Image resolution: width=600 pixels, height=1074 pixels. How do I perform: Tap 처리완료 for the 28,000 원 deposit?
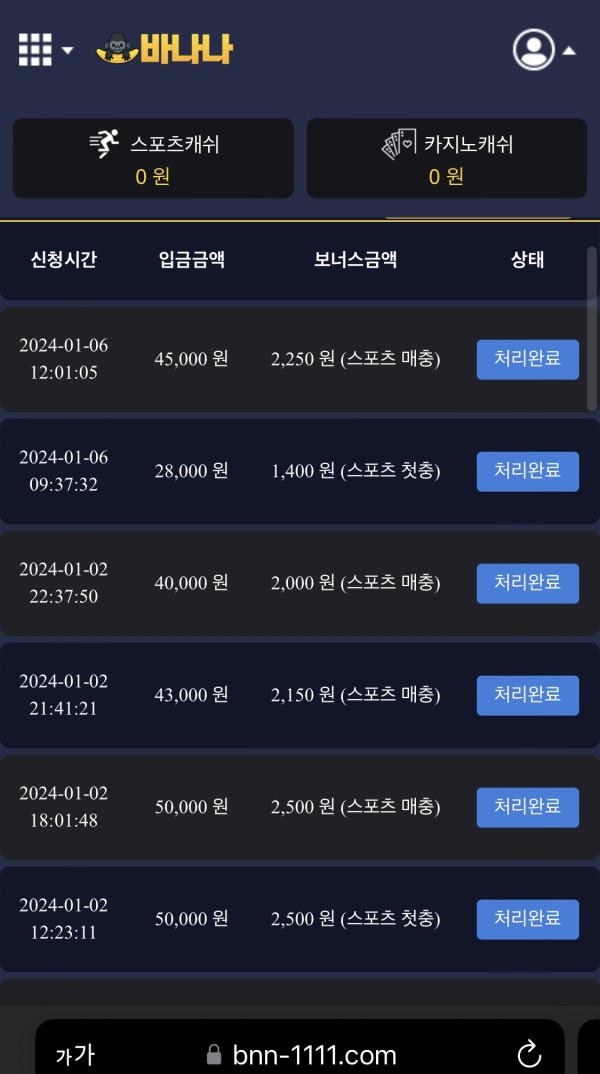pyautogui.click(x=527, y=471)
